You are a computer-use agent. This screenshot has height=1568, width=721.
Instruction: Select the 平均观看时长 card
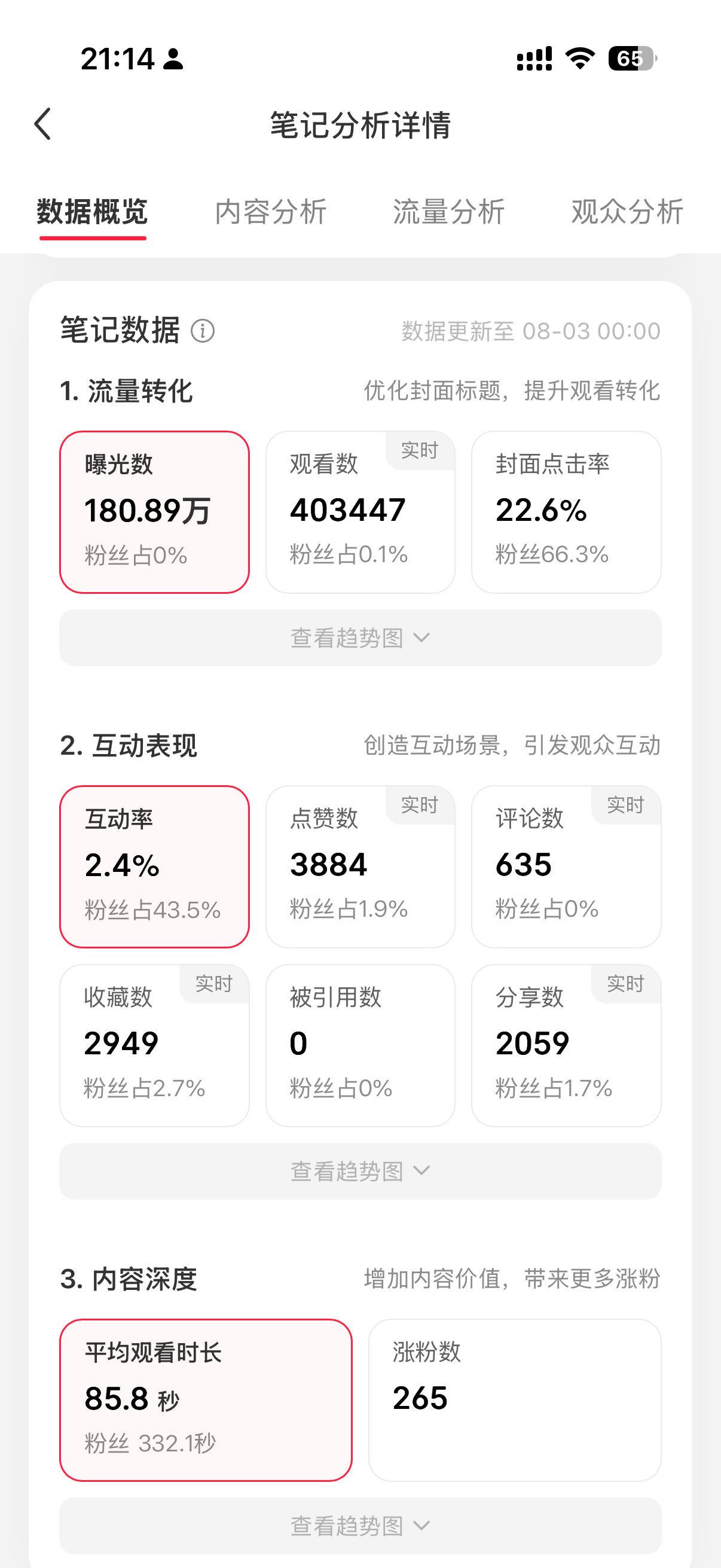tap(206, 1400)
